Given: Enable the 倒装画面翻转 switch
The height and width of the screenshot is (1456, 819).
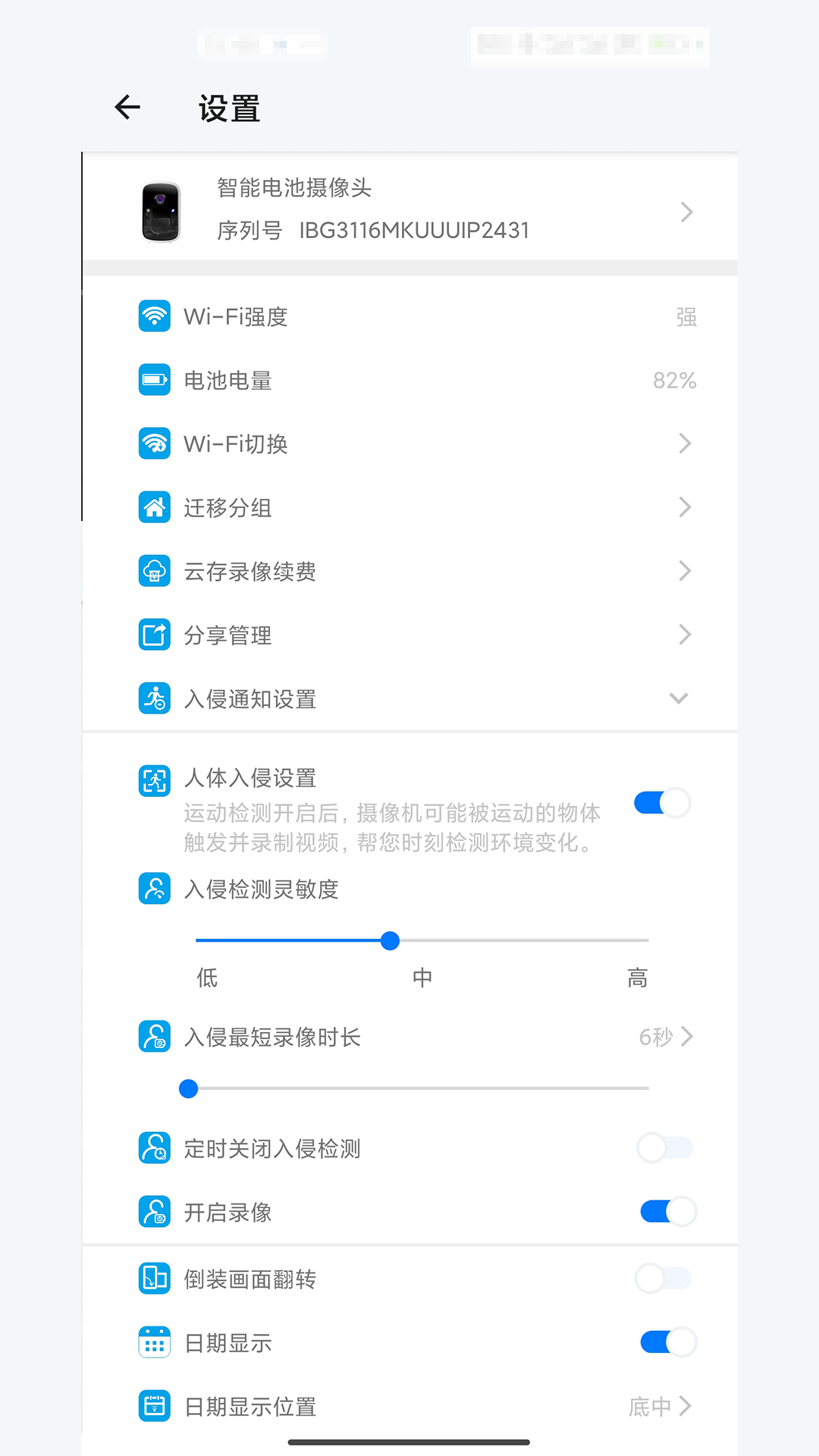Looking at the screenshot, I should click(664, 1279).
